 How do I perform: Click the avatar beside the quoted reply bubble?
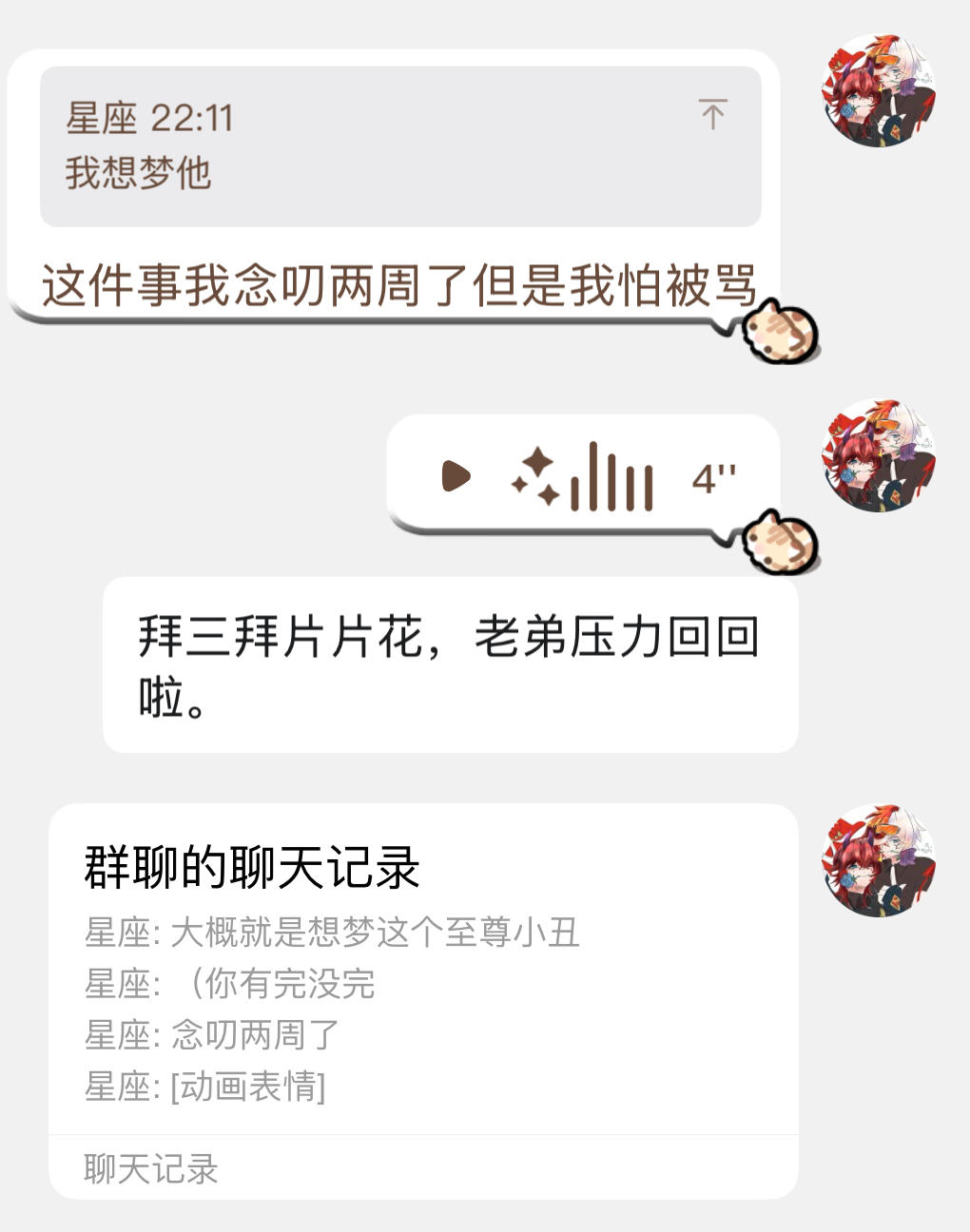click(876, 90)
